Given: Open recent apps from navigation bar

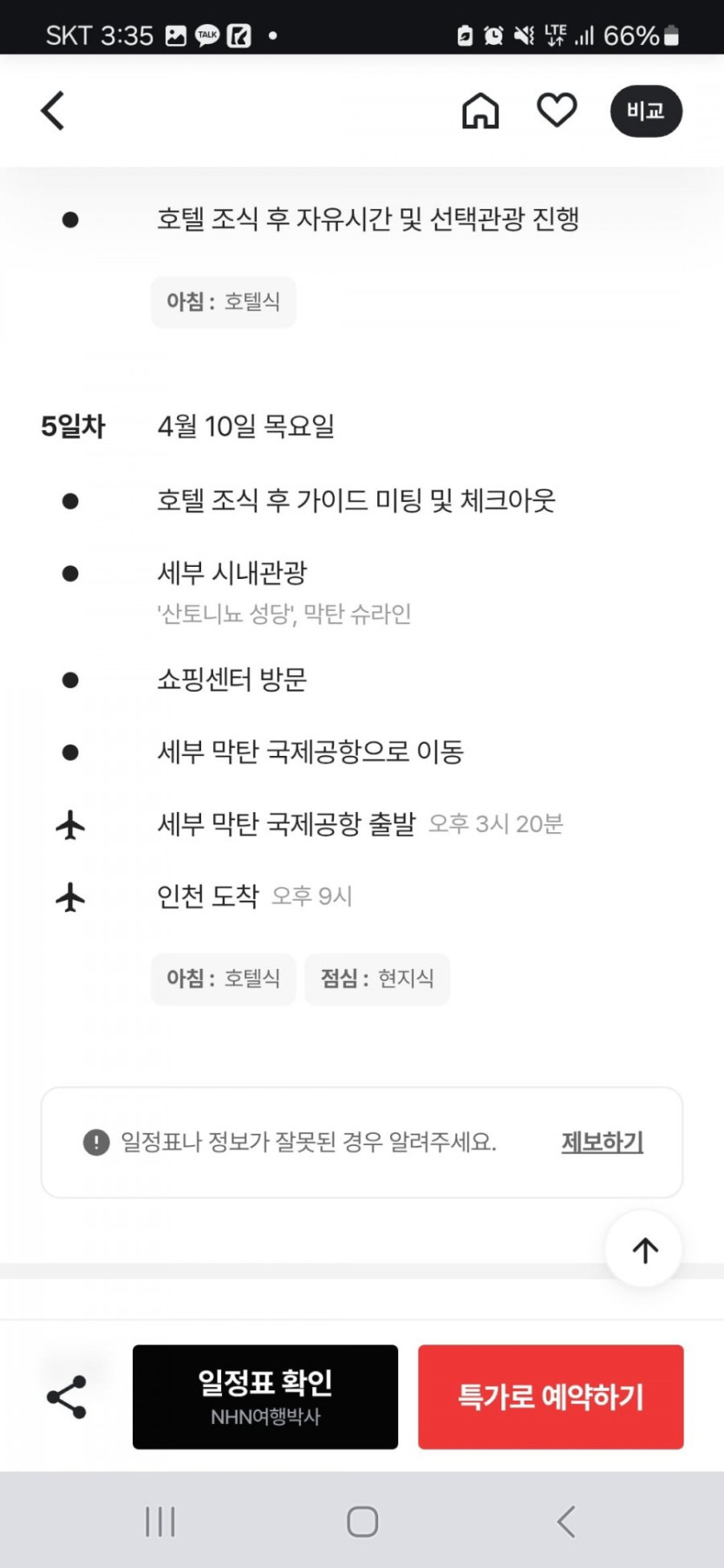Looking at the screenshot, I should 160,1521.
